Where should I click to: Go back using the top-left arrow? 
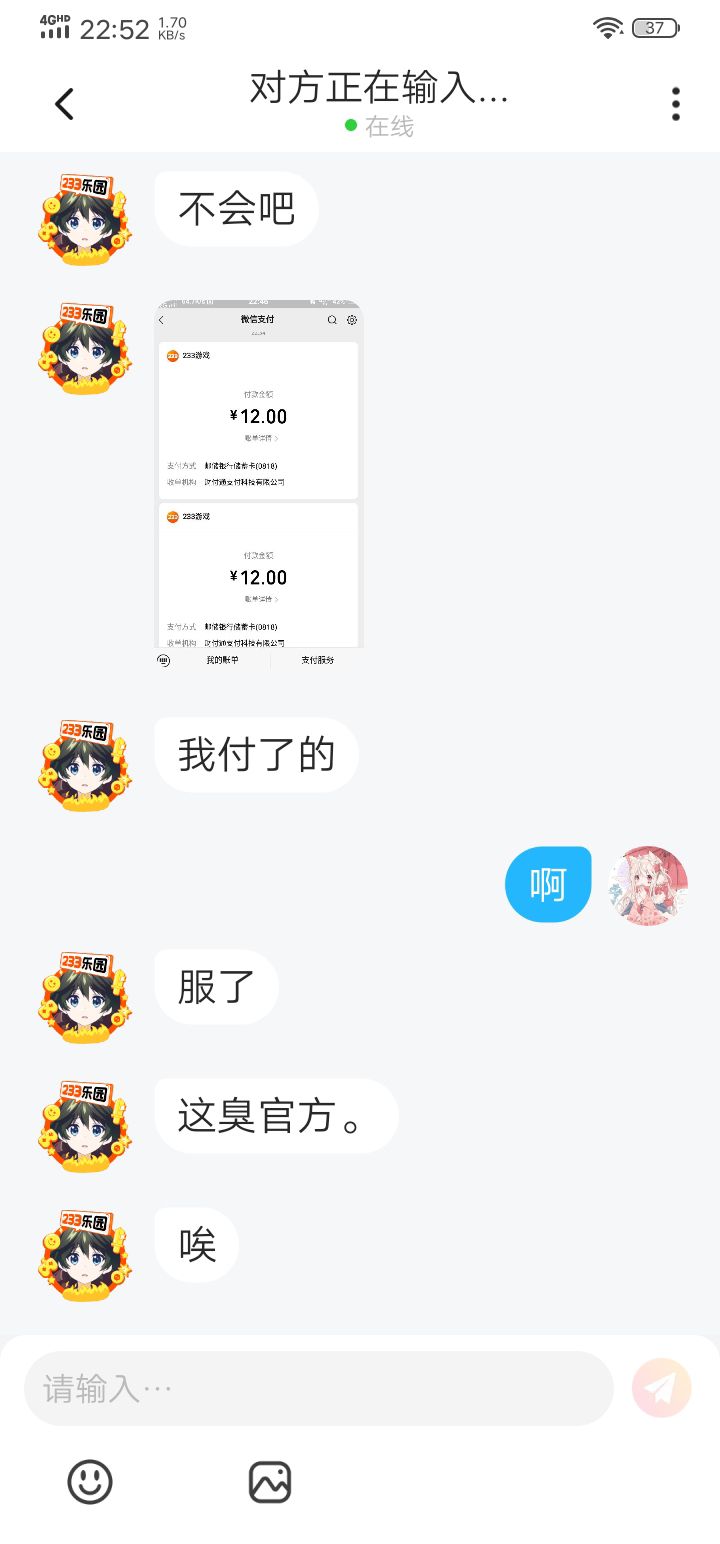(64, 104)
